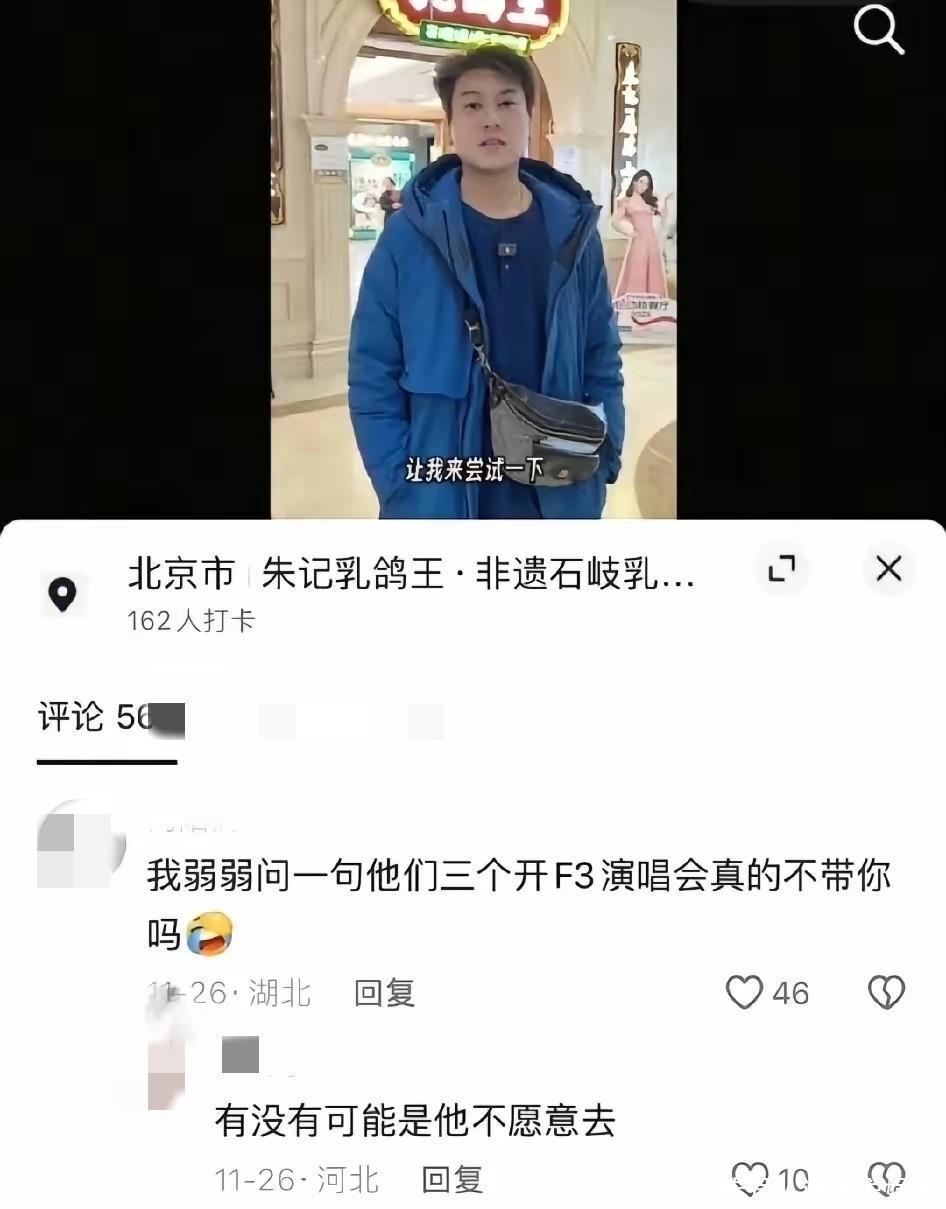Open the 朱记乳鸽王 location link
946x1209 pixels.
(x=411, y=574)
